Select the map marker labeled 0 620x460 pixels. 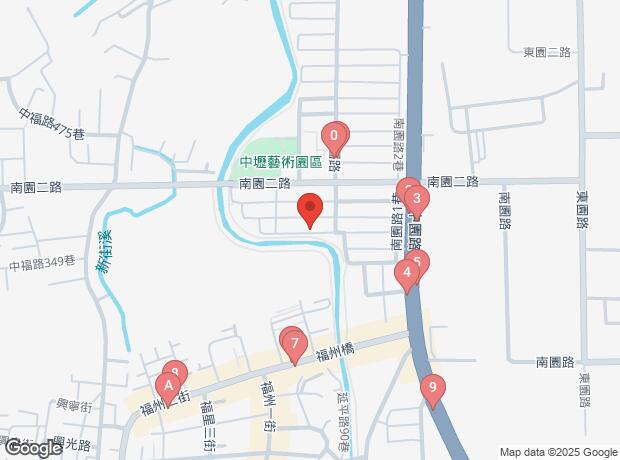335,135
